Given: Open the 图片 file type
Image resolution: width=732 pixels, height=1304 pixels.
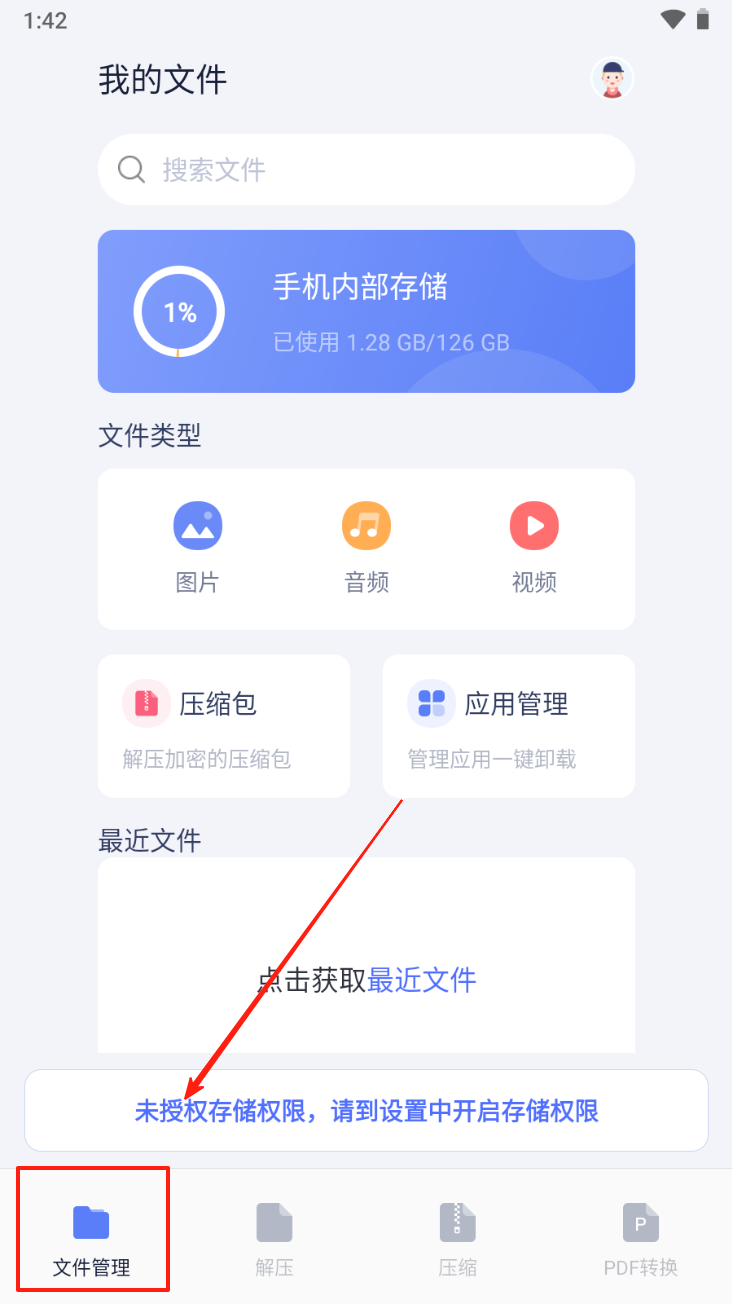Looking at the screenshot, I should 197,546.
